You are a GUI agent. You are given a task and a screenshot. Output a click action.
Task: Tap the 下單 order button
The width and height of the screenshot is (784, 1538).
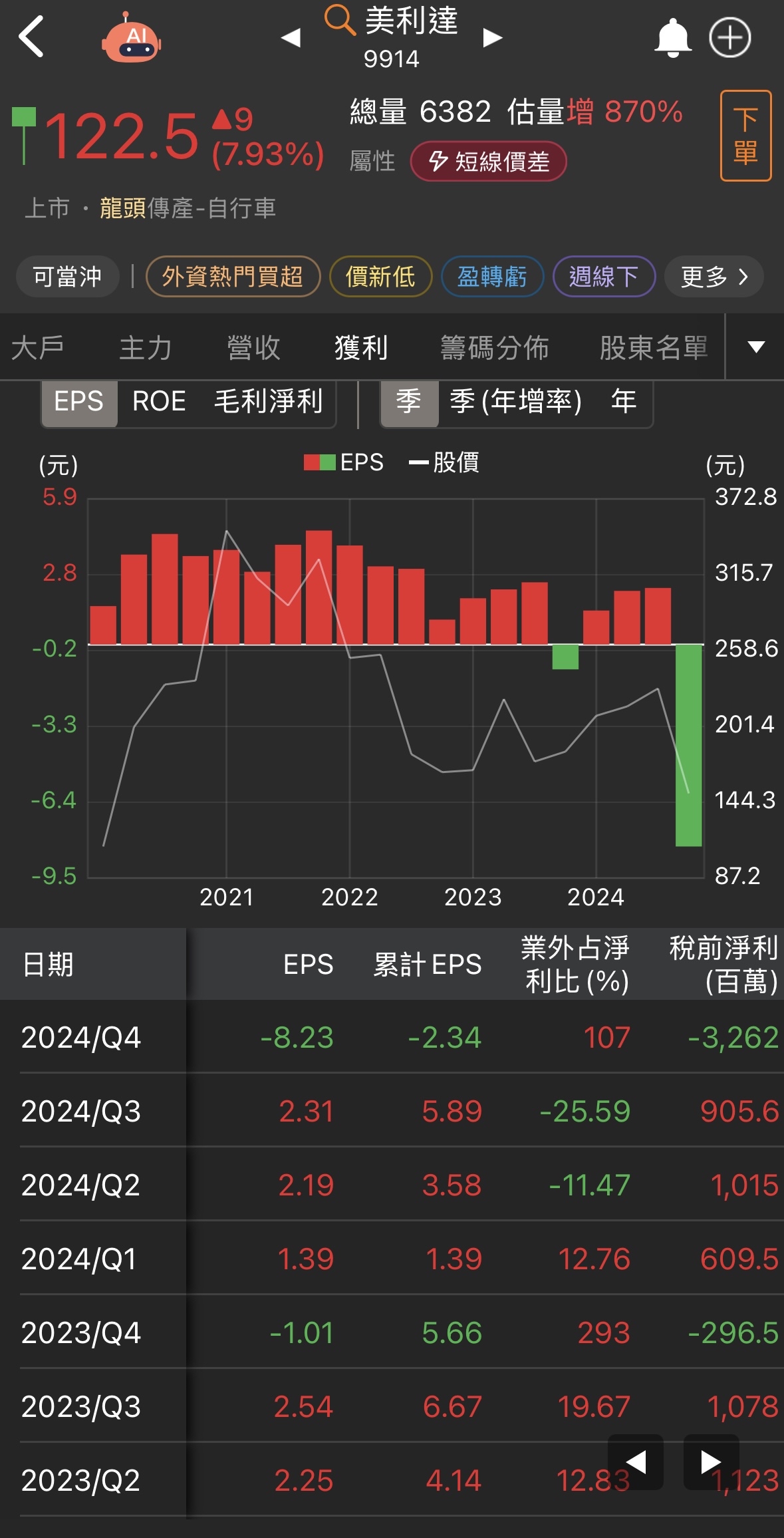pos(745,136)
